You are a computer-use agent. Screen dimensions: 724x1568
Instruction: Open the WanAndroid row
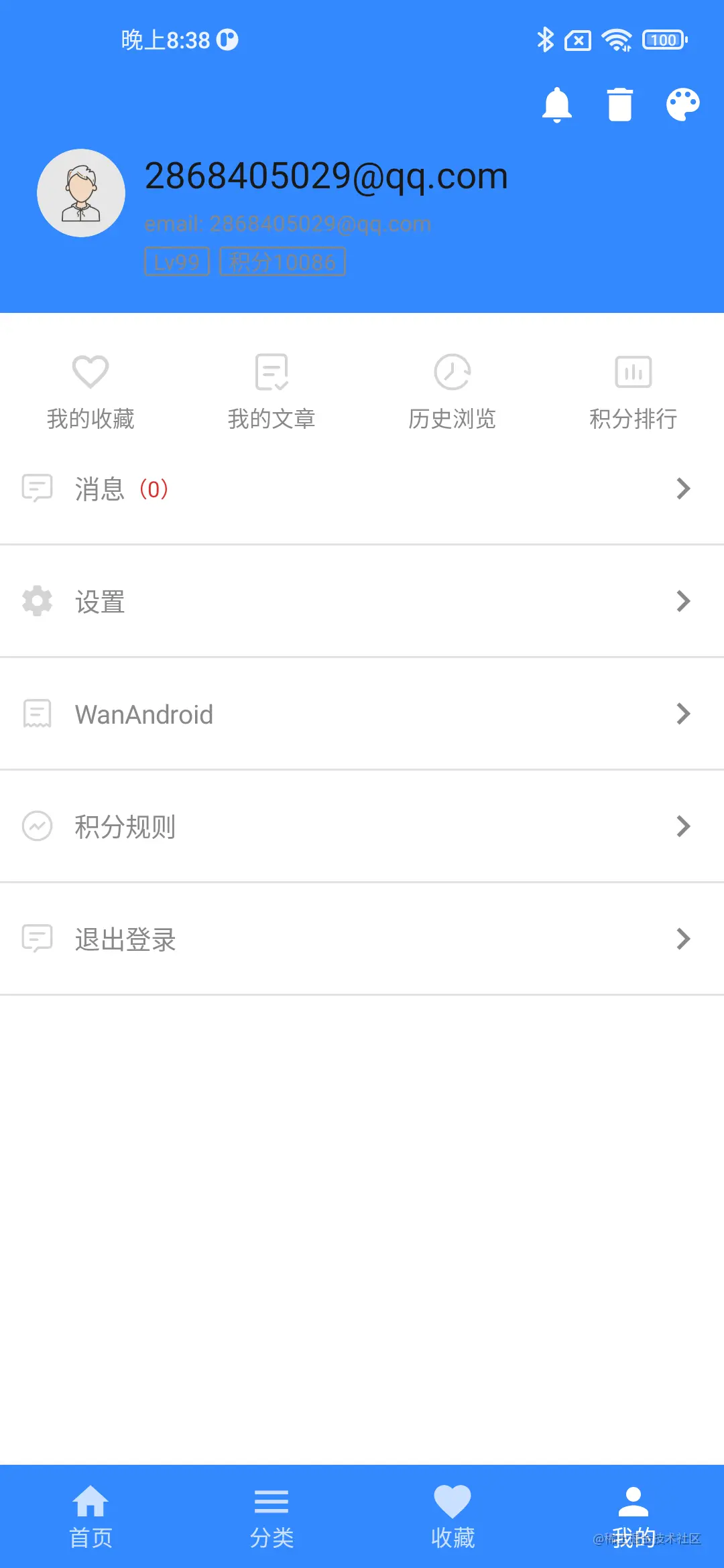pos(362,714)
